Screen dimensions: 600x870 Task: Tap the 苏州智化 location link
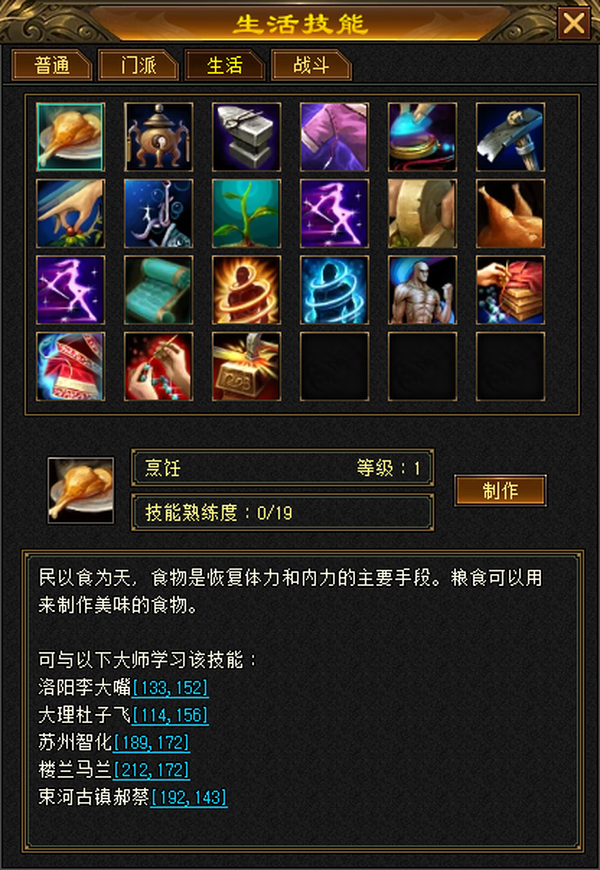pos(152,742)
